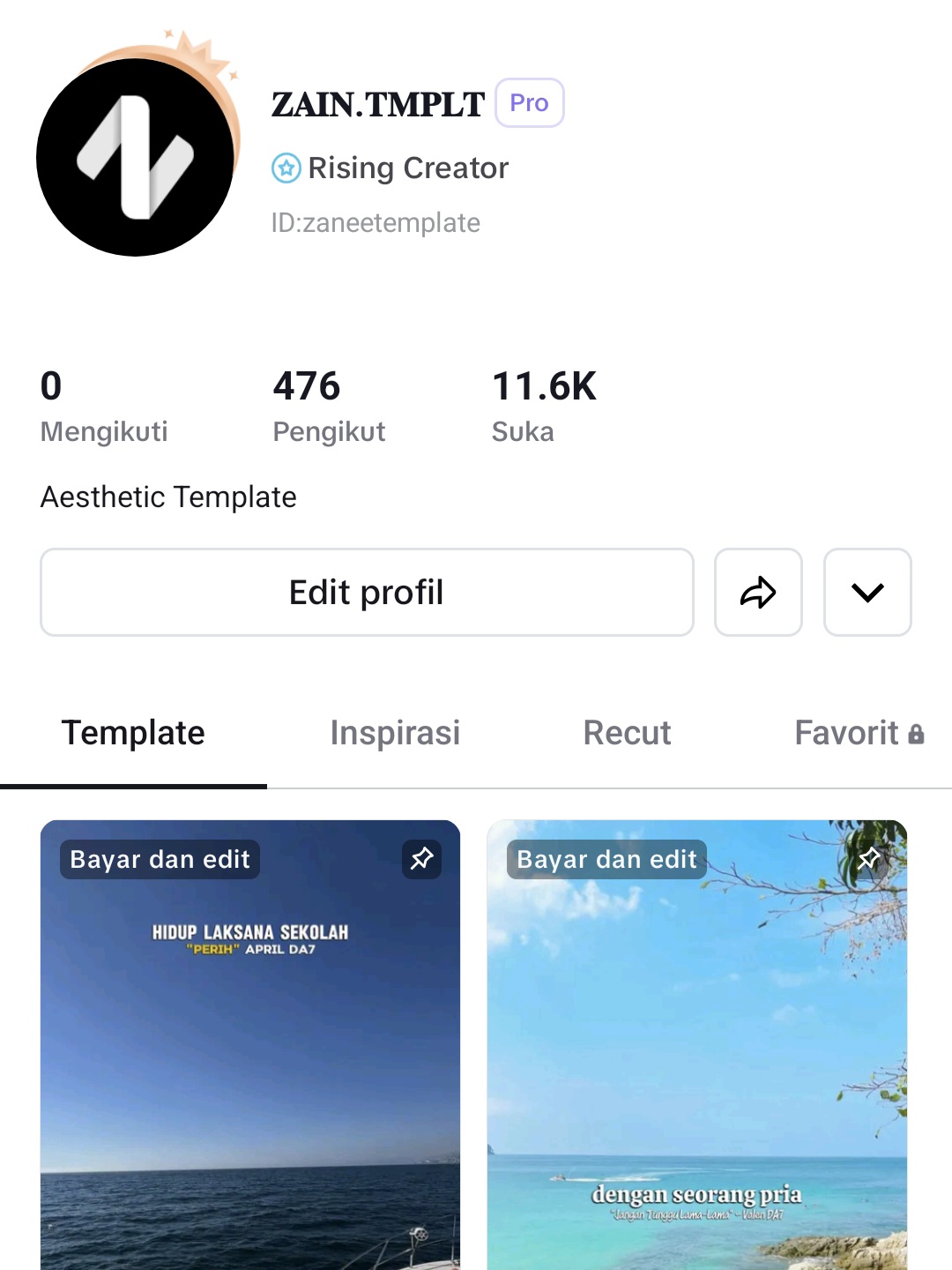Click the pin icon on beach template
The image size is (952, 1270).
click(869, 859)
